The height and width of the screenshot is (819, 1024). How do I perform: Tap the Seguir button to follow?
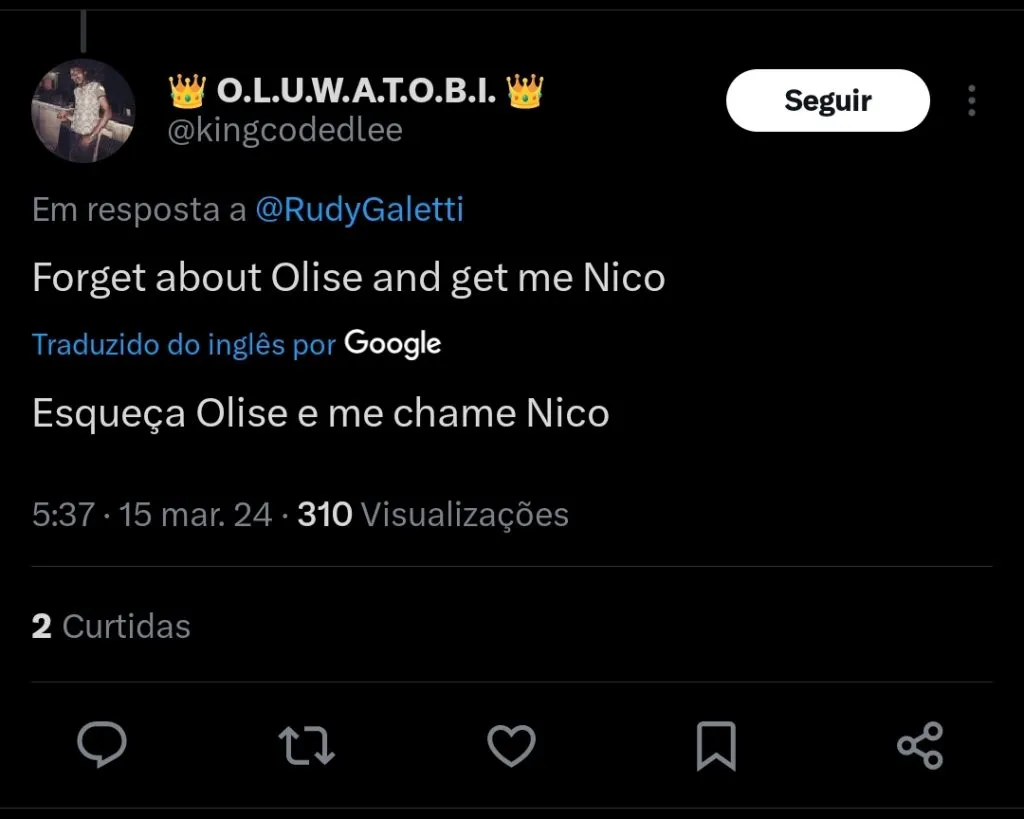(x=827, y=101)
